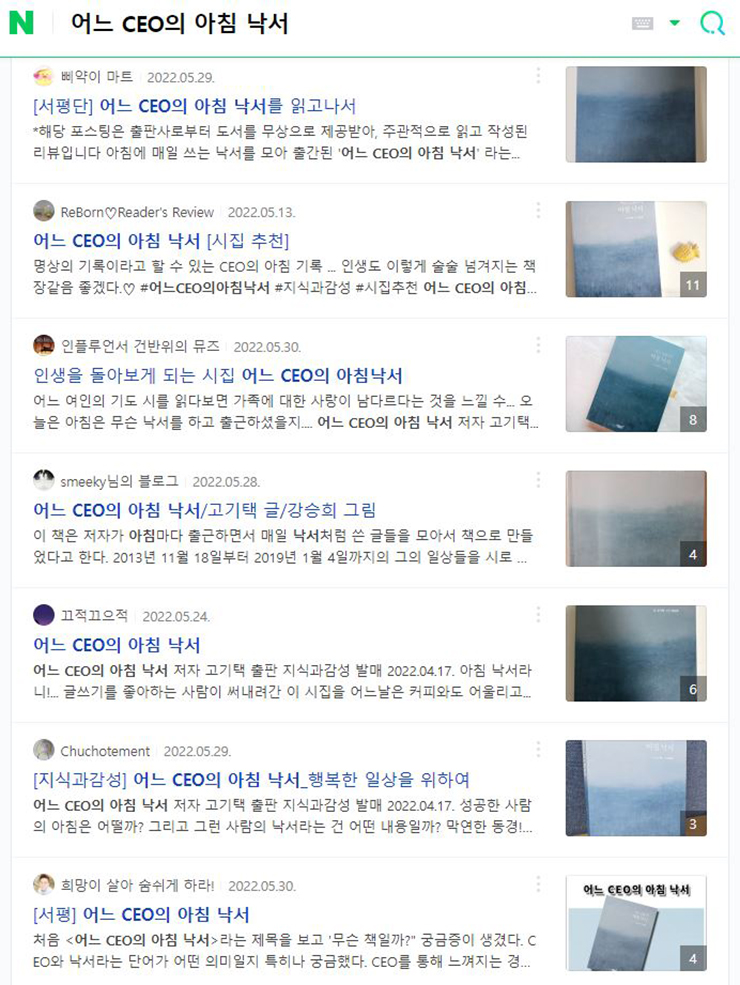Viewport: 740px width, 985px height.
Task: Open the on-screen keyboard input tool icon
Action: [x=643, y=23]
